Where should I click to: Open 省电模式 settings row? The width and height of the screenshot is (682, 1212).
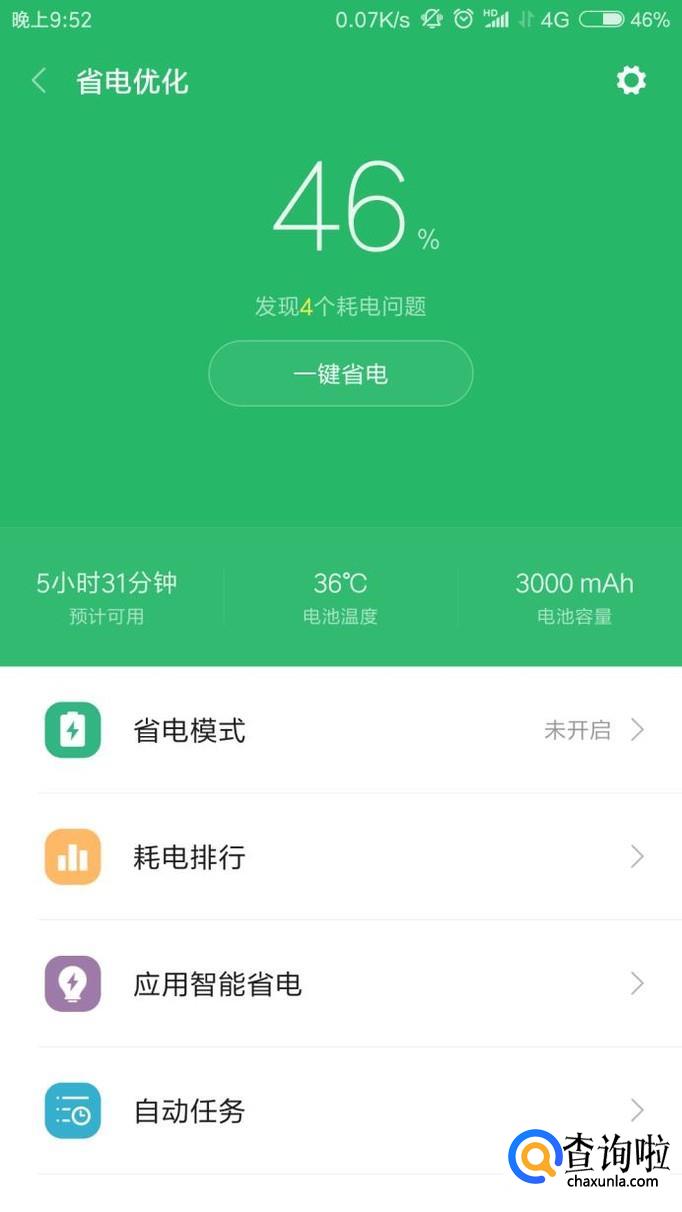point(340,730)
